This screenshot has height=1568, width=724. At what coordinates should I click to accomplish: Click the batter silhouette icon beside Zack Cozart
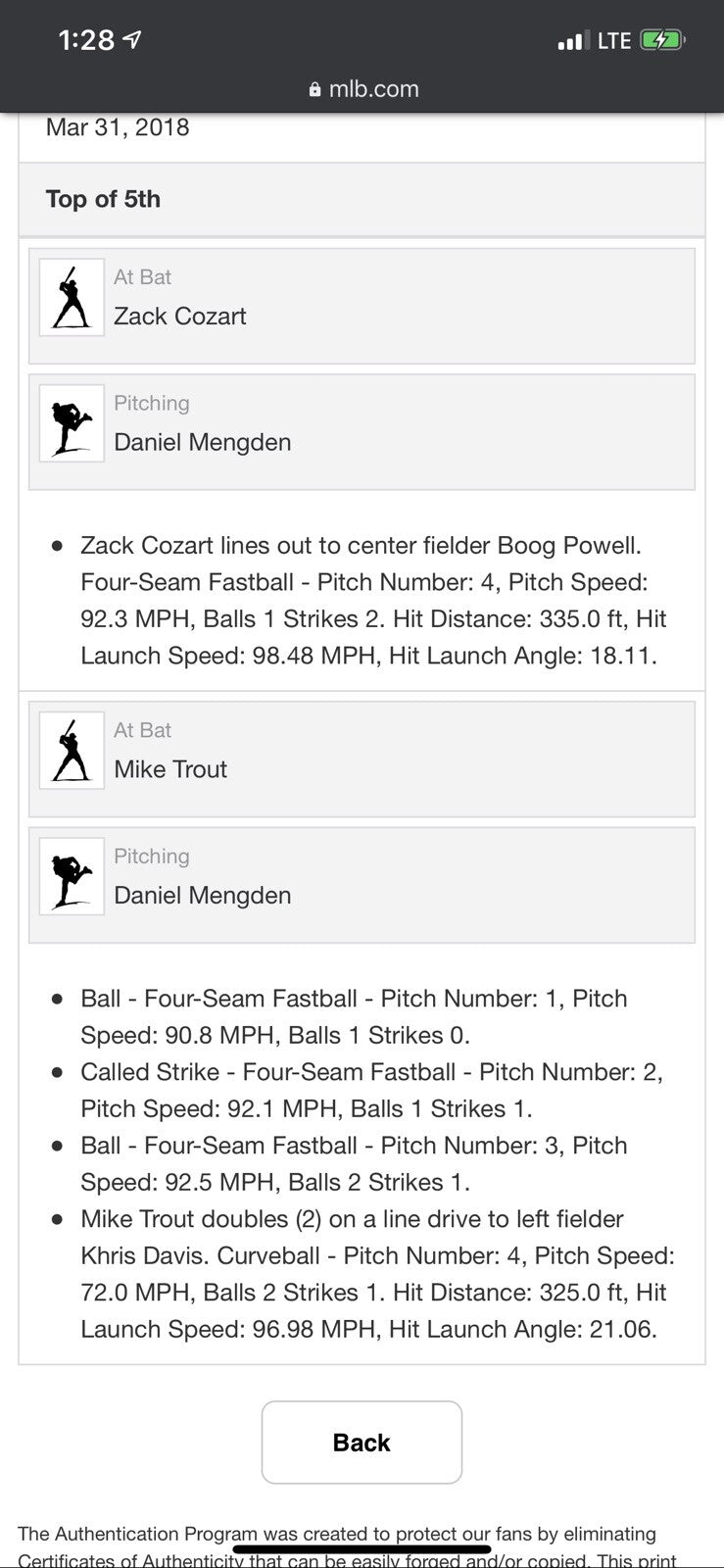71,296
